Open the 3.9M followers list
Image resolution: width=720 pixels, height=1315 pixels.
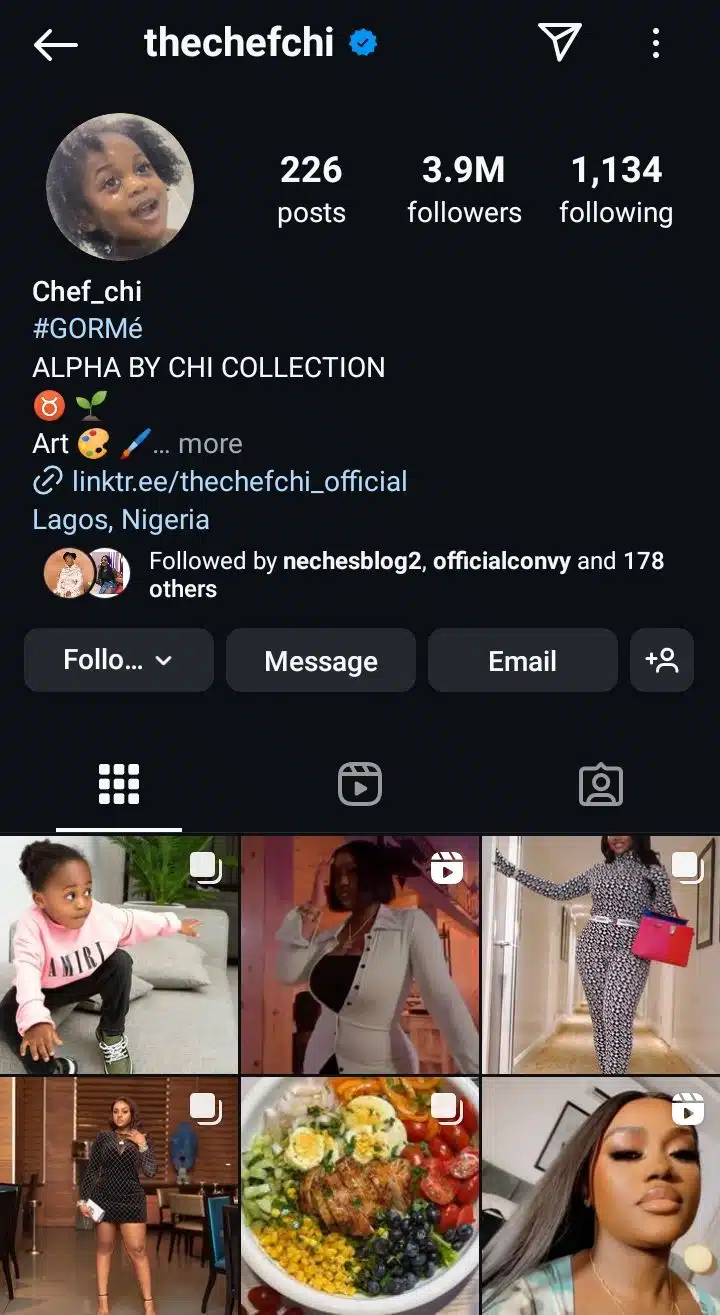[x=463, y=188]
